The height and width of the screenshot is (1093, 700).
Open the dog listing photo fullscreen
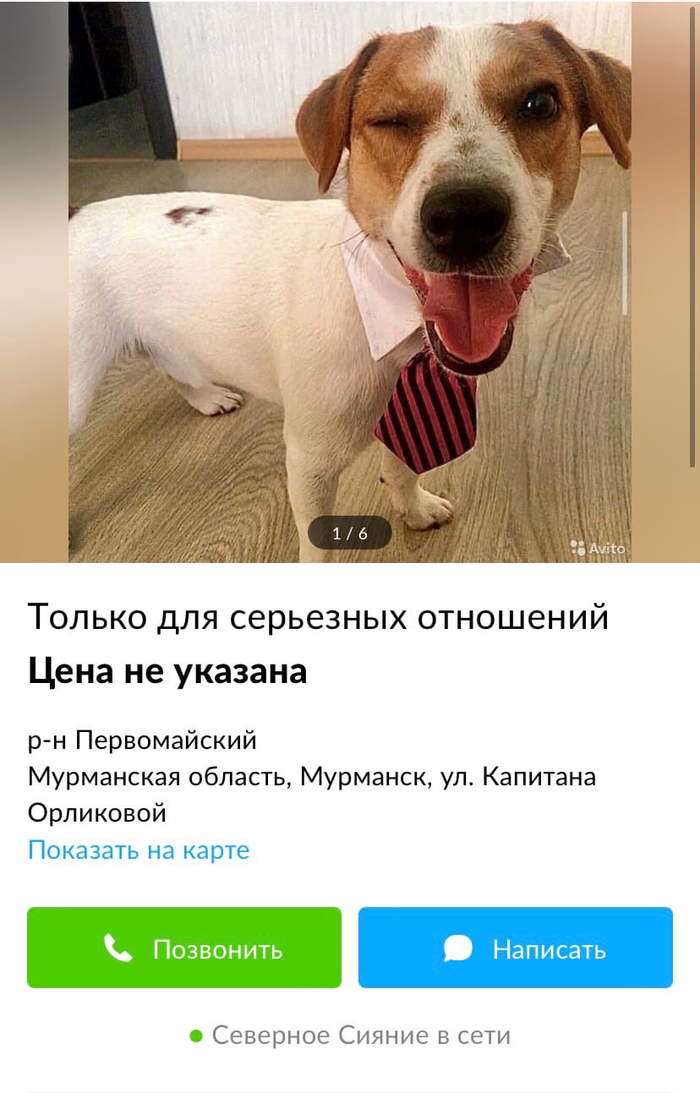[350, 280]
